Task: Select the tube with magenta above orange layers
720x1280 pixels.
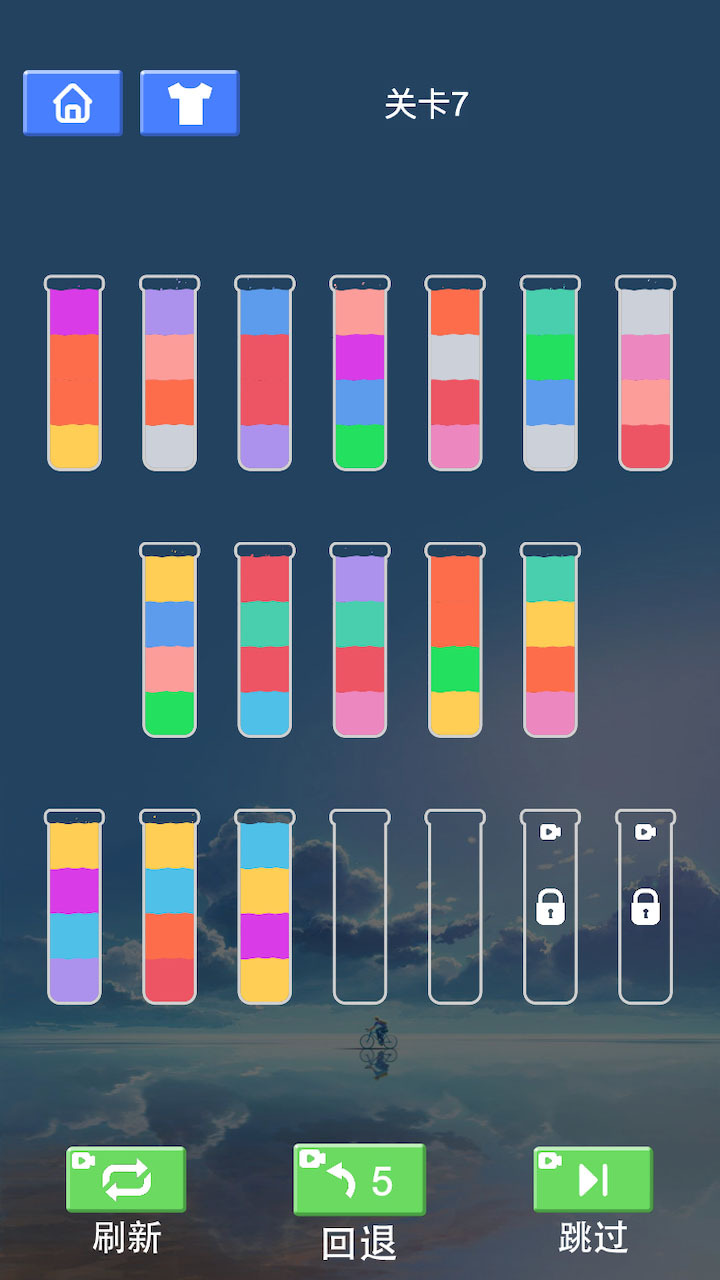Action: coord(74,373)
